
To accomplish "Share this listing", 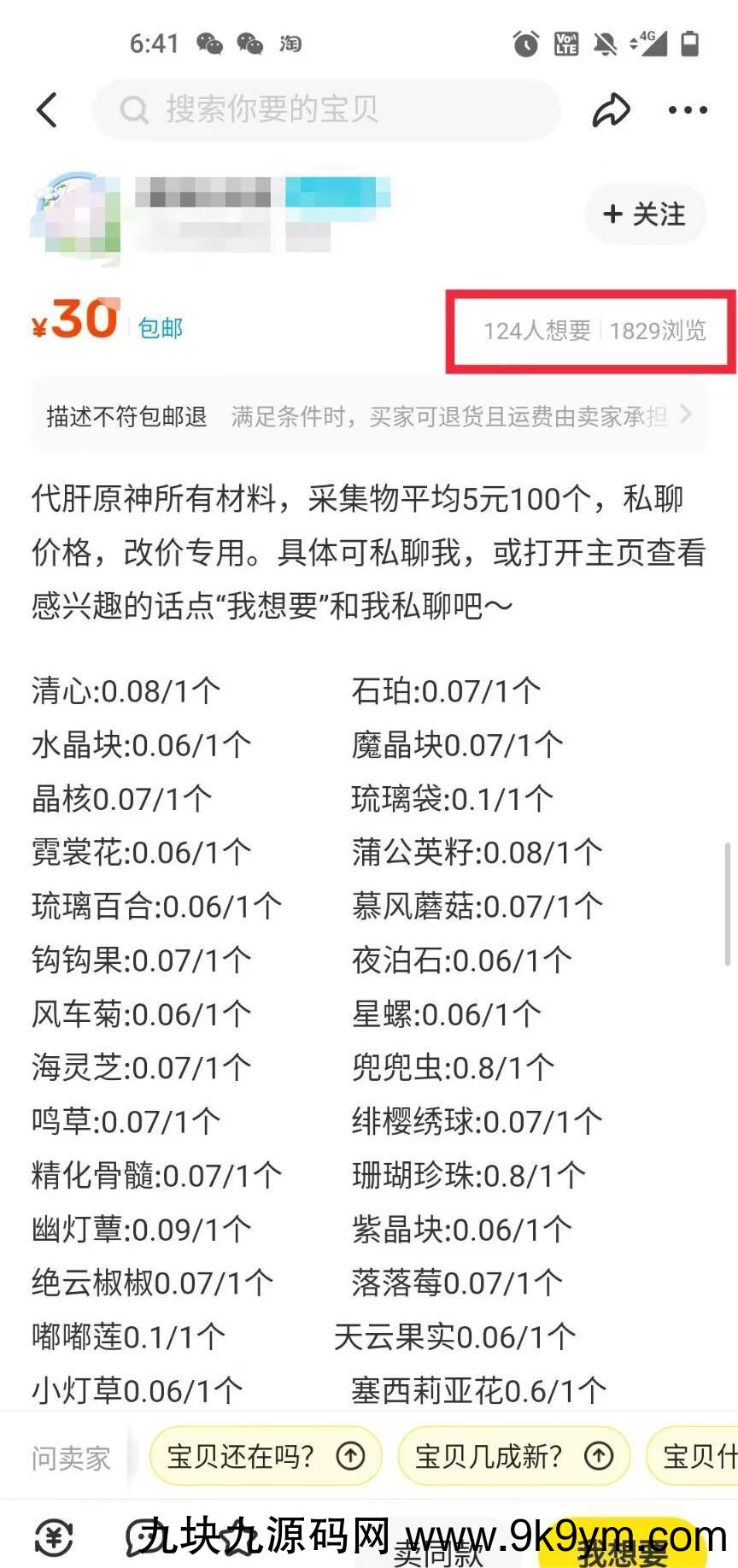I will pyautogui.click(x=612, y=110).
